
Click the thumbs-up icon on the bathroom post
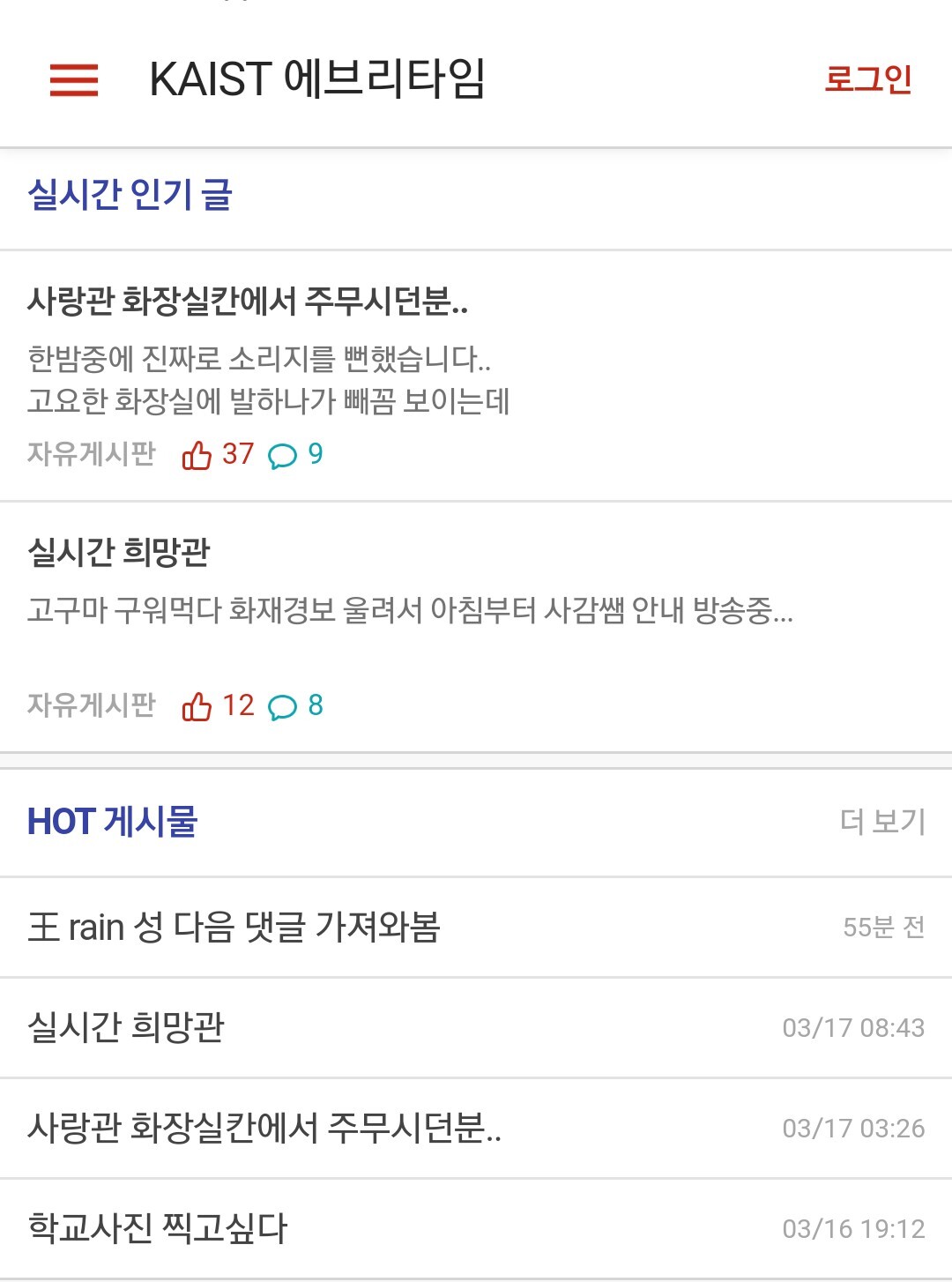pos(197,453)
